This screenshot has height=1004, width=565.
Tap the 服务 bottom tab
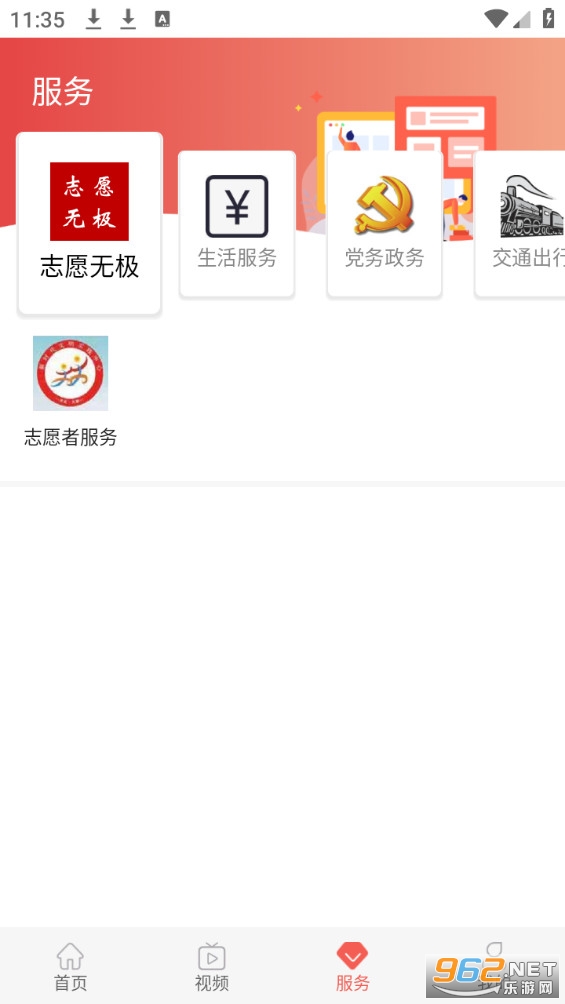click(x=352, y=967)
